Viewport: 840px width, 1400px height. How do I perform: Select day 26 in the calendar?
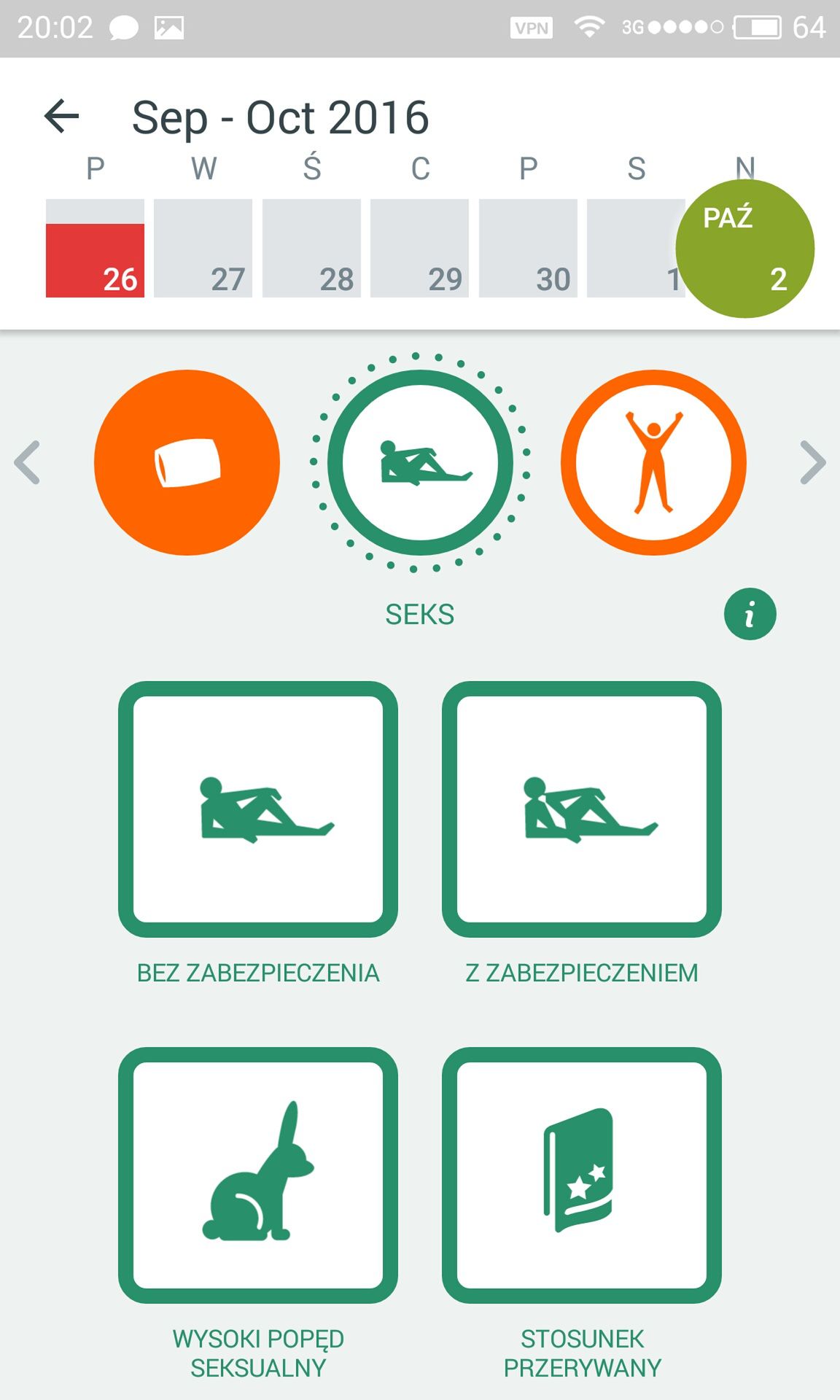click(x=95, y=248)
